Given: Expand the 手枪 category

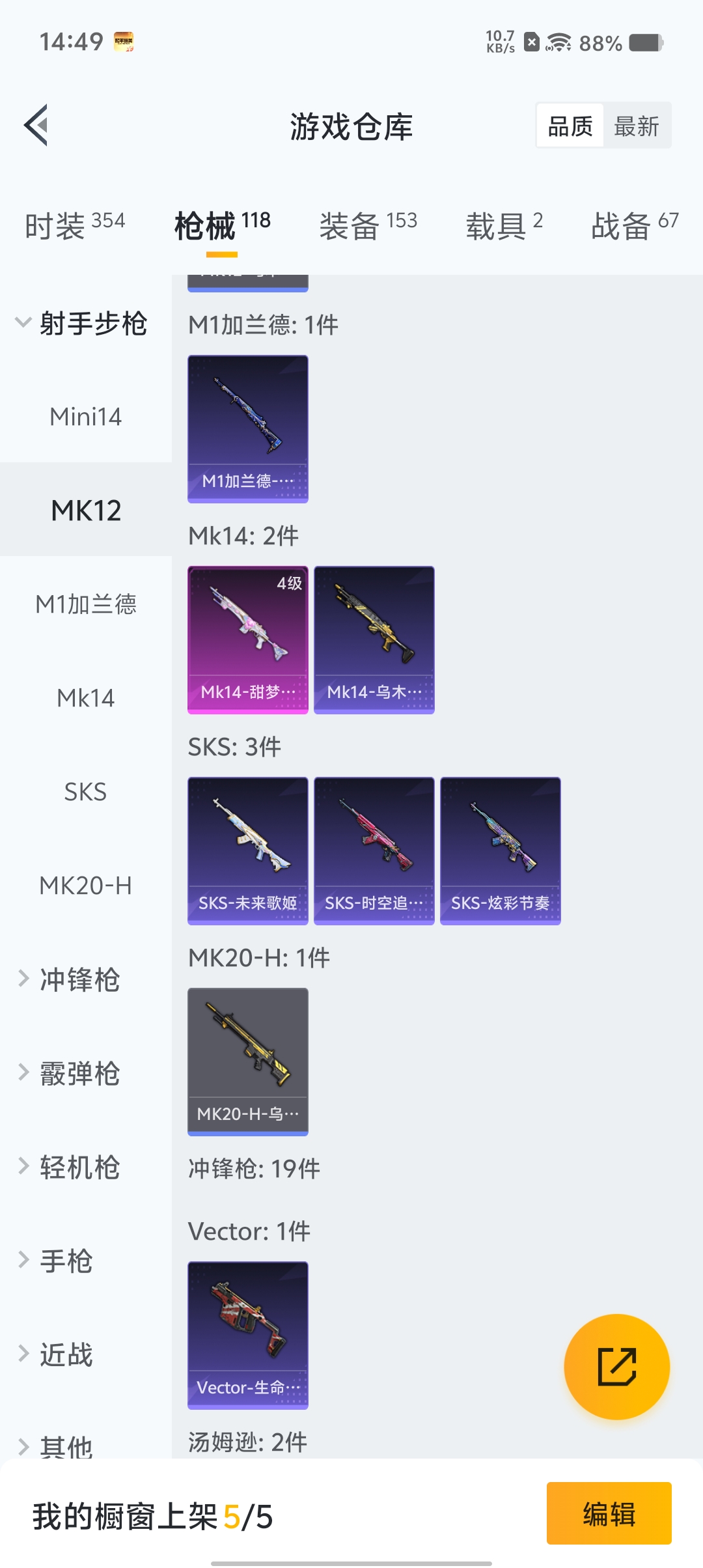Looking at the screenshot, I should [65, 1261].
